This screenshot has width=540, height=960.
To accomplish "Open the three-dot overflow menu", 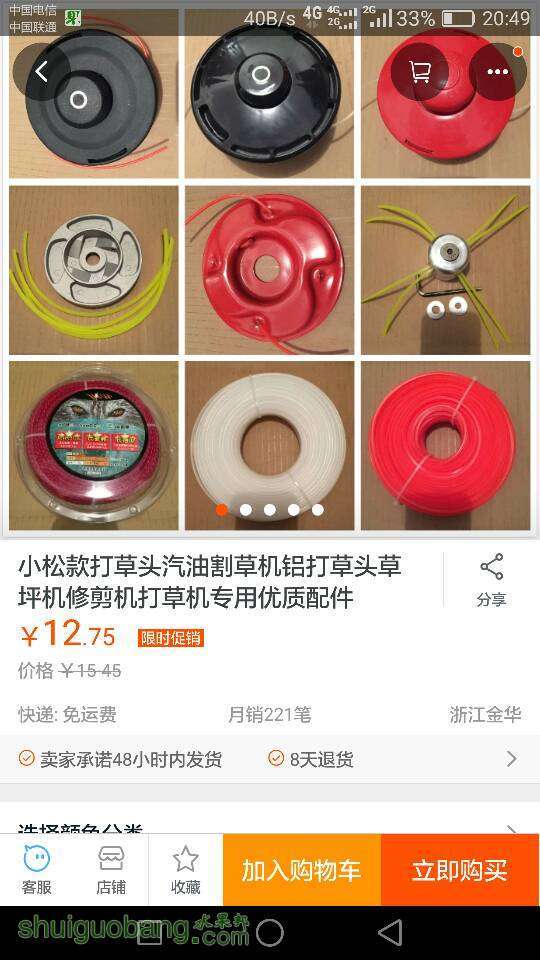I will tap(497, 72).
